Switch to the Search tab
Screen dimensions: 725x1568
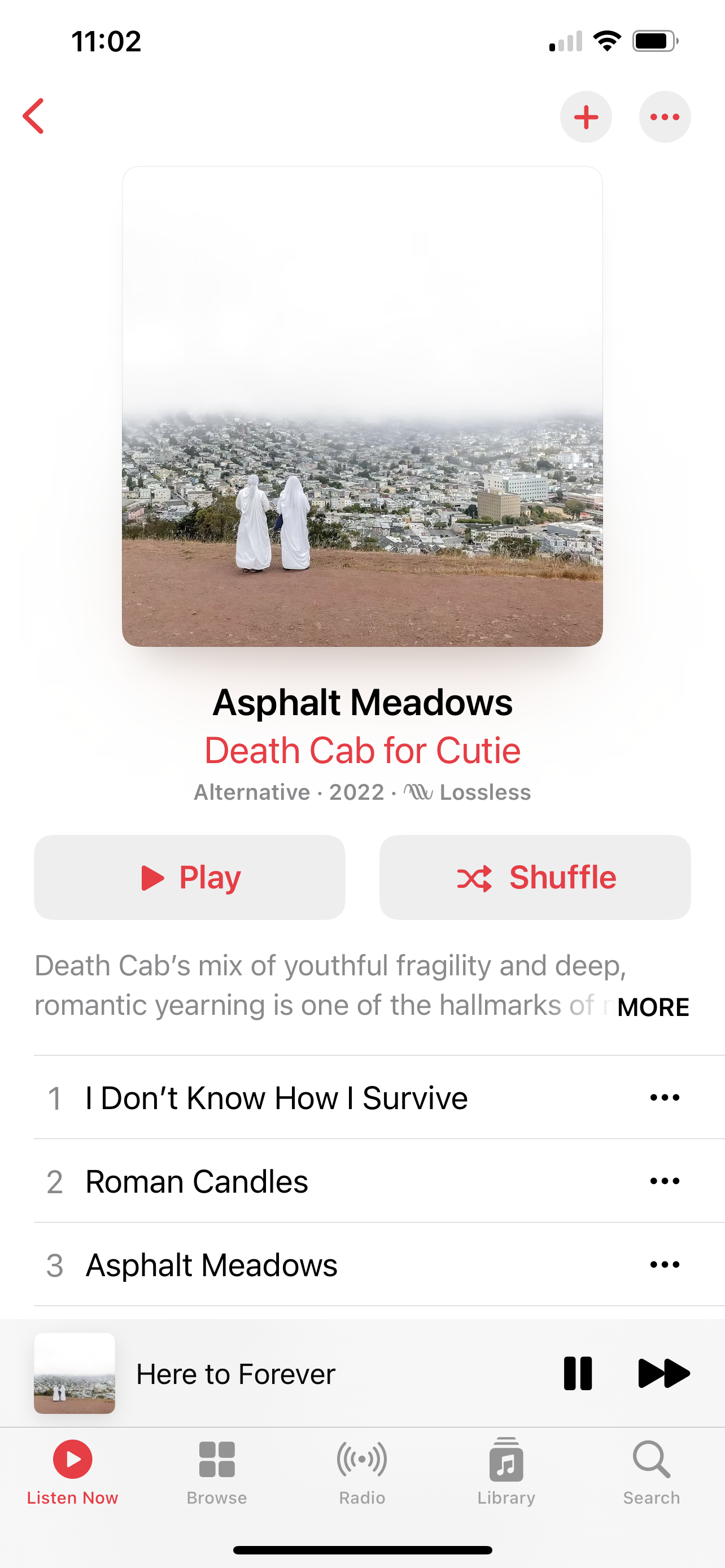click(x=650, y=1470)
